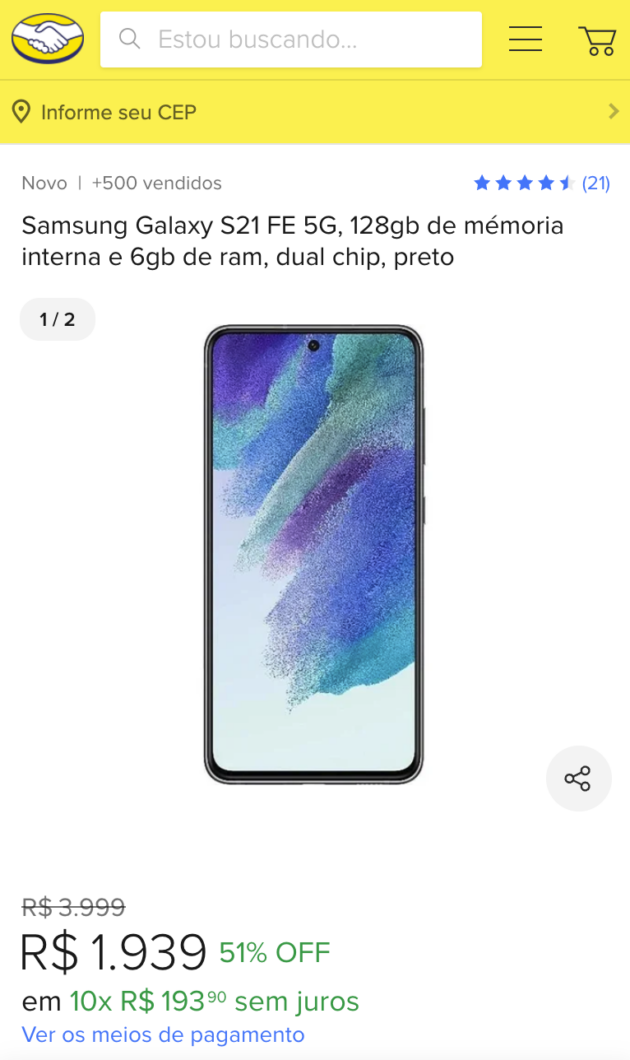Share this product

(x=578, y=779)
